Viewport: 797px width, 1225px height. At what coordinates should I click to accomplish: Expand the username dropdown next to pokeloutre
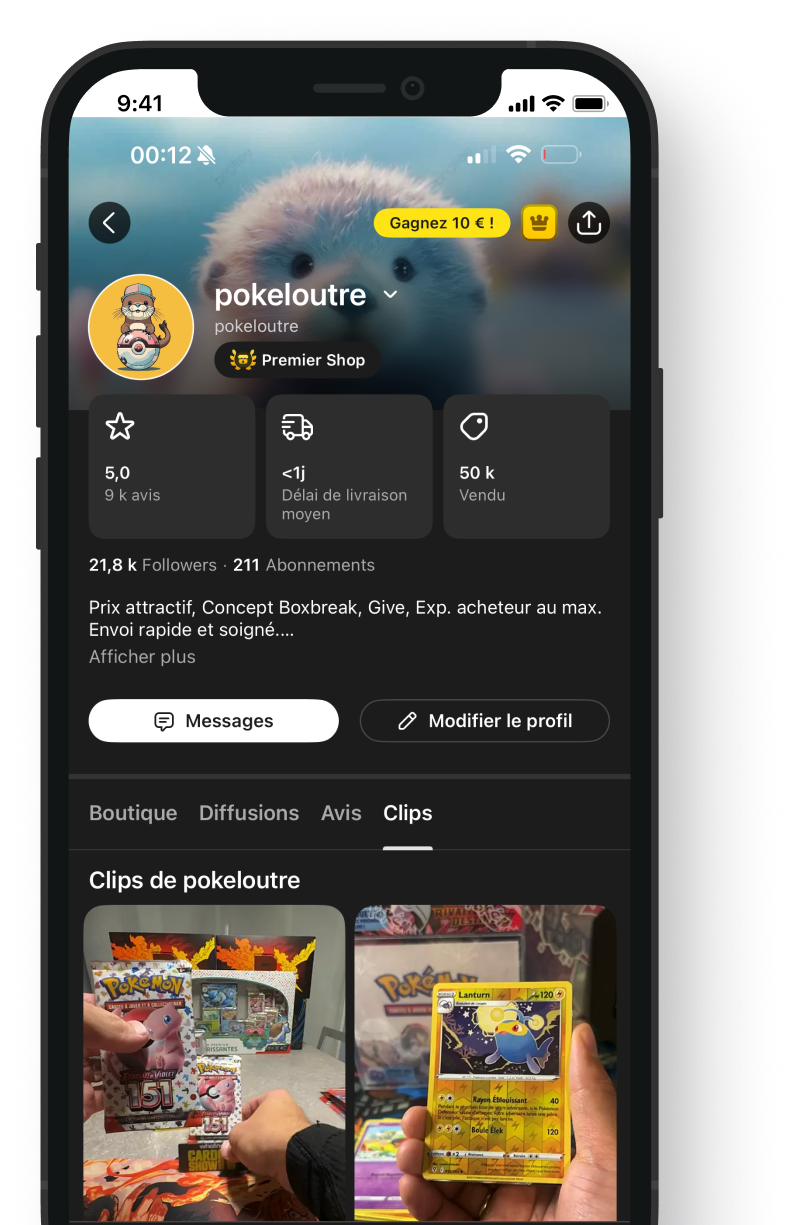390,295
